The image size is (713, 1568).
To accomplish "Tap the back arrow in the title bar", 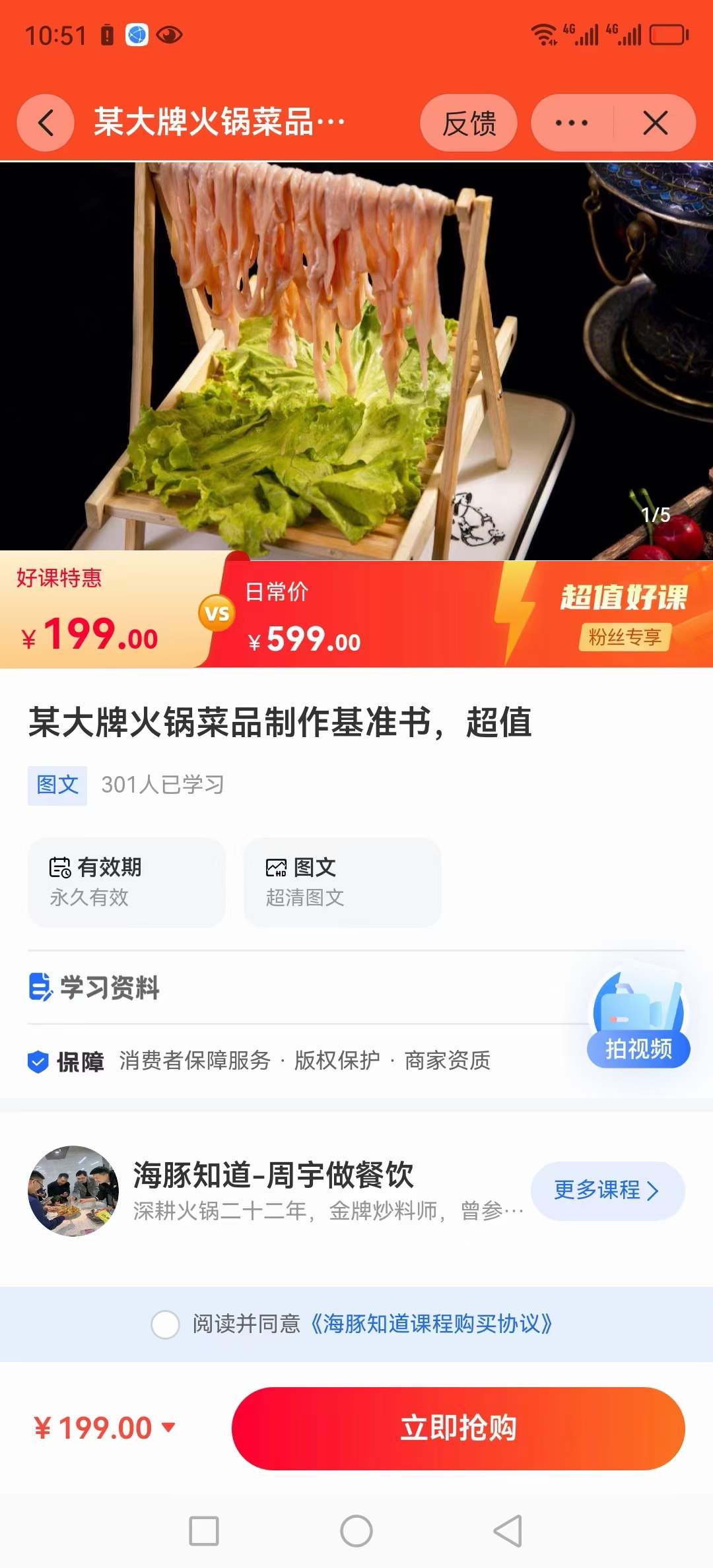I will [x=45, y=123].
